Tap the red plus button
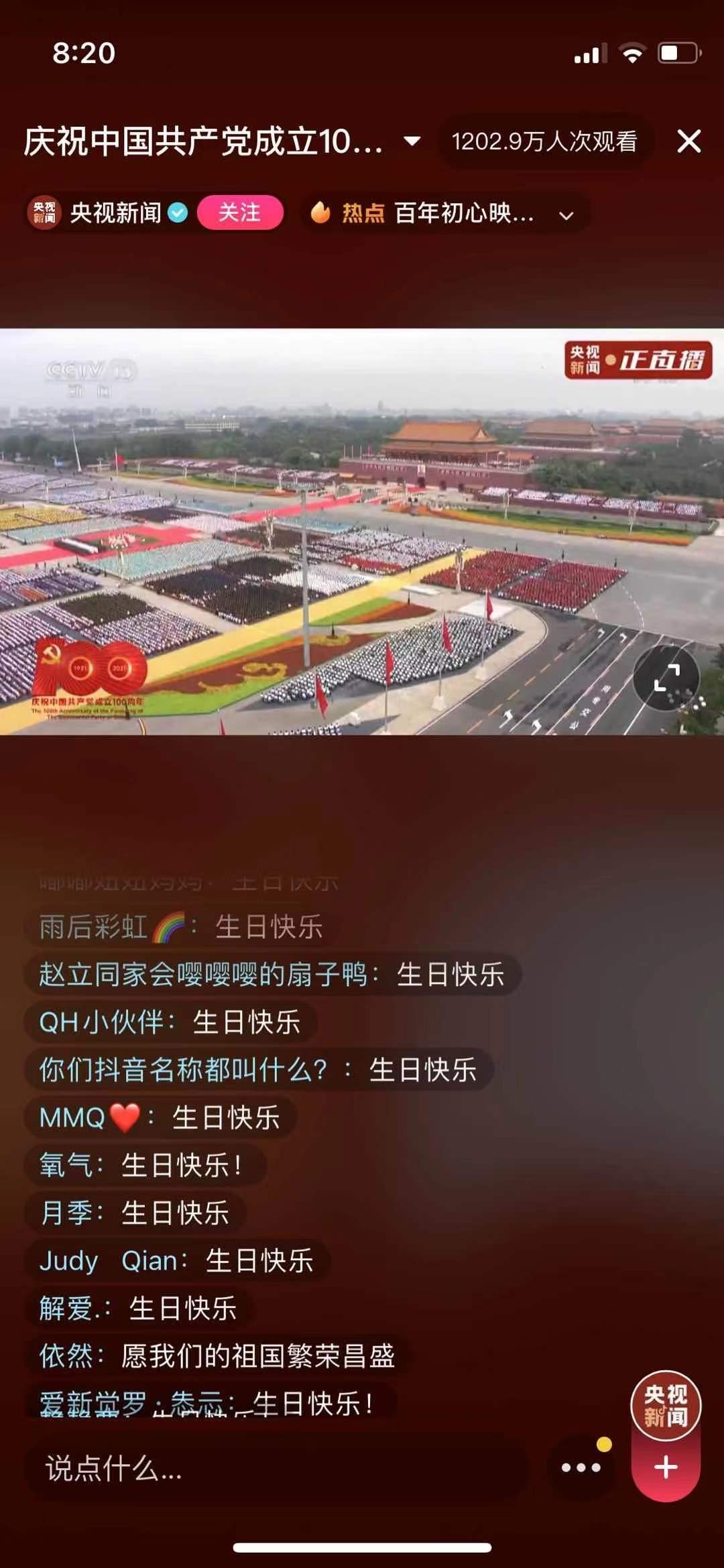 click(666, 1467)
